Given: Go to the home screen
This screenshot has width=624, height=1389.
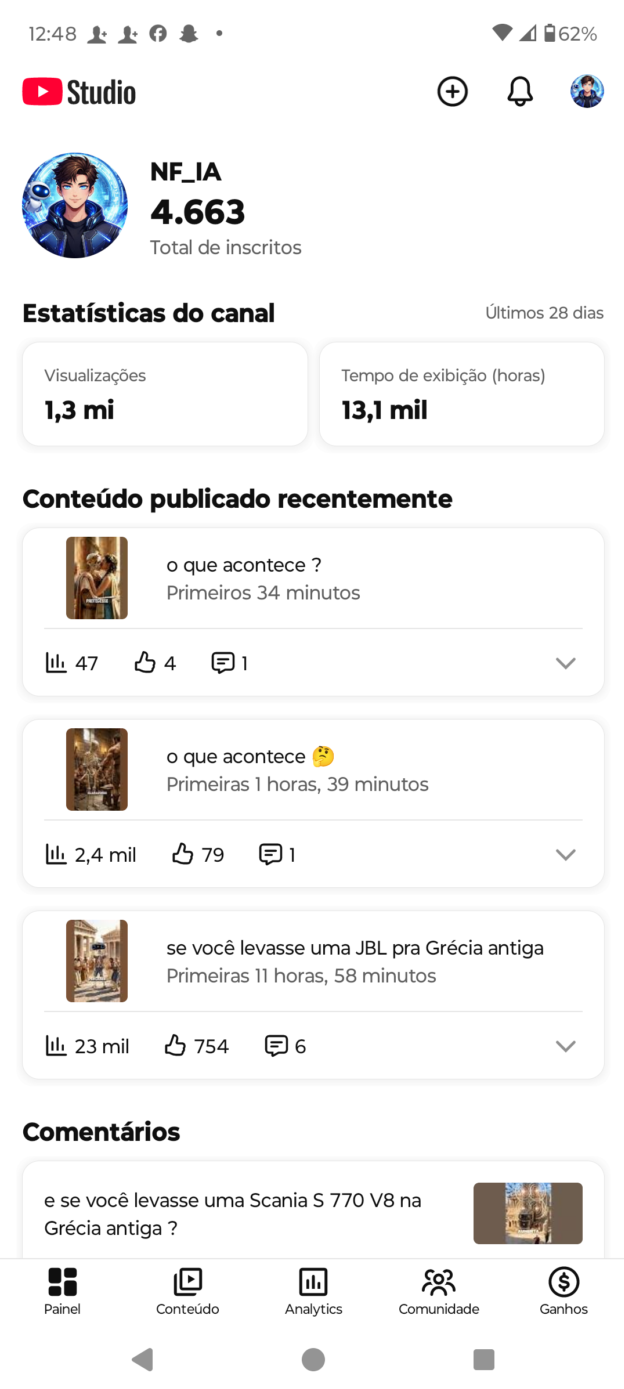Looking at the screenshot, I should [313, 1359].
